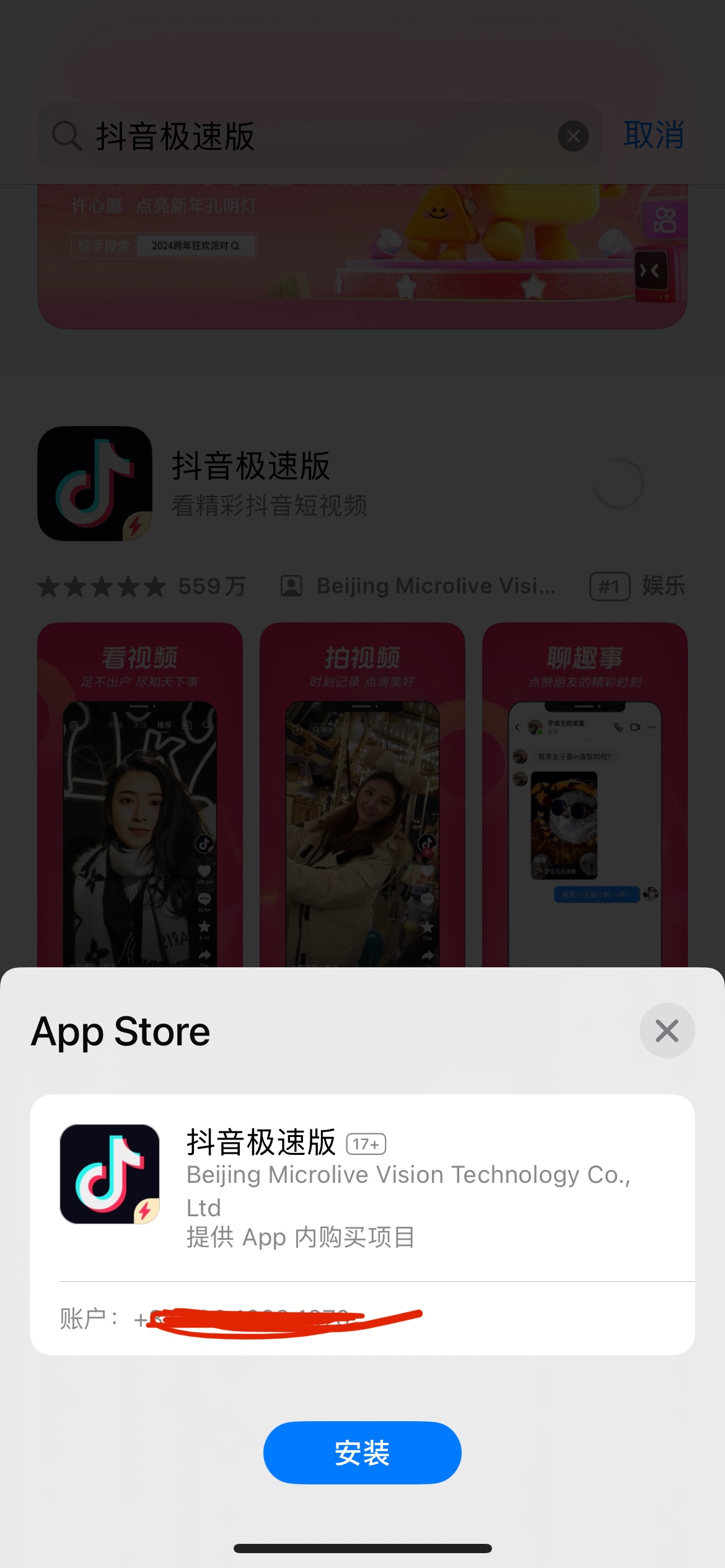This screenshot has width=725, height=1568.
Task: Close the App Store install sheet
Action: 667,1030
